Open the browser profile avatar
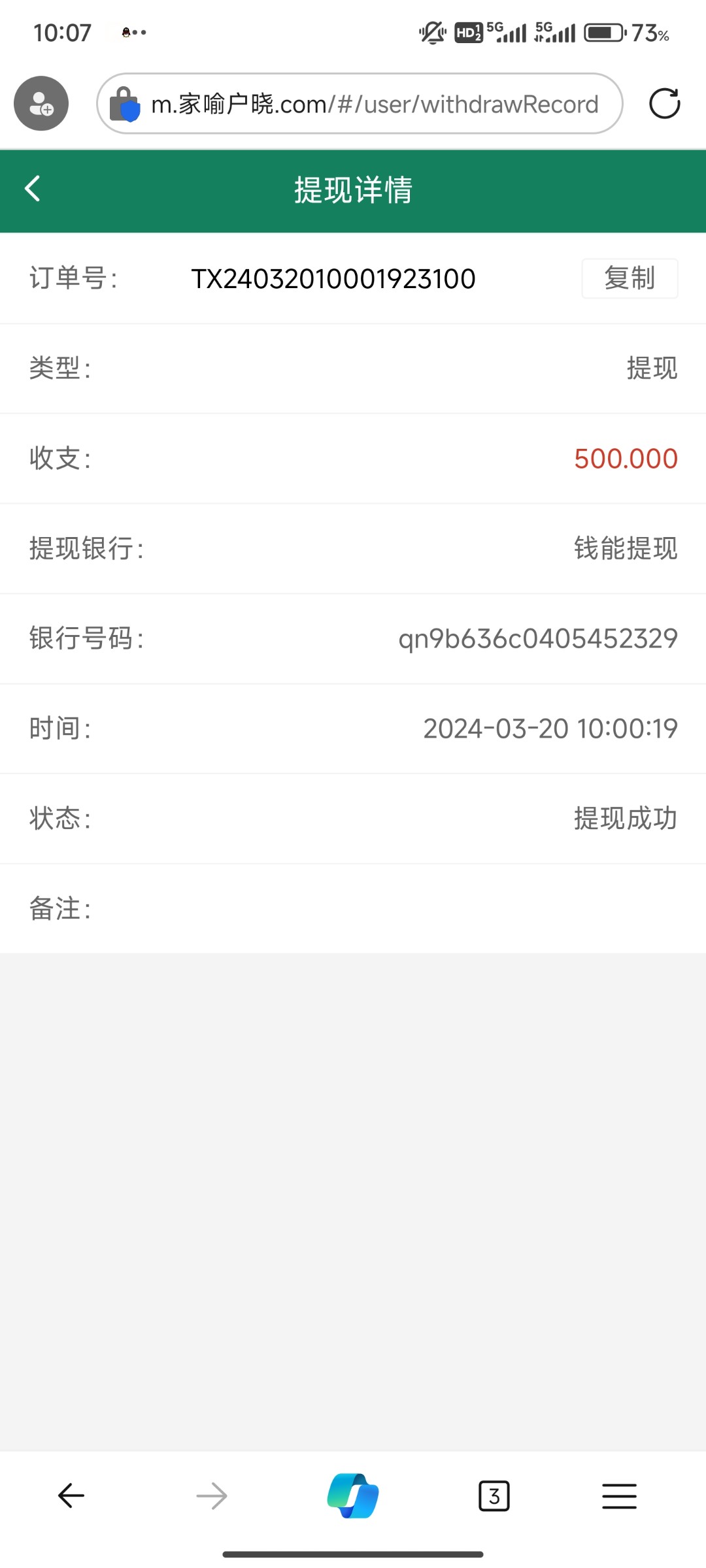The image size is (706, 1568). point(41,103)
